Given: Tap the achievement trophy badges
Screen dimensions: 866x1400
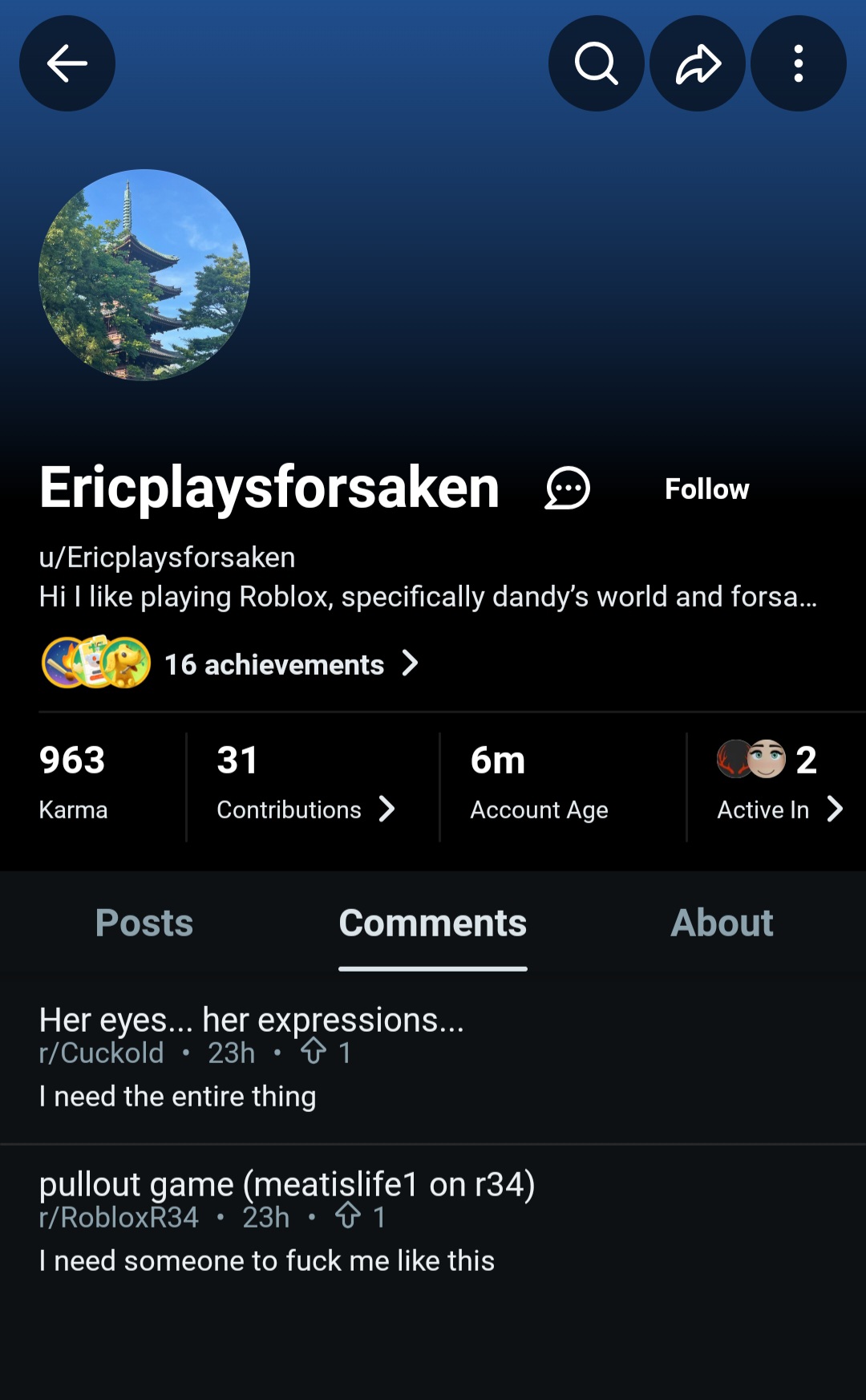Looking at the screenshot, I should tap(95, 663).
